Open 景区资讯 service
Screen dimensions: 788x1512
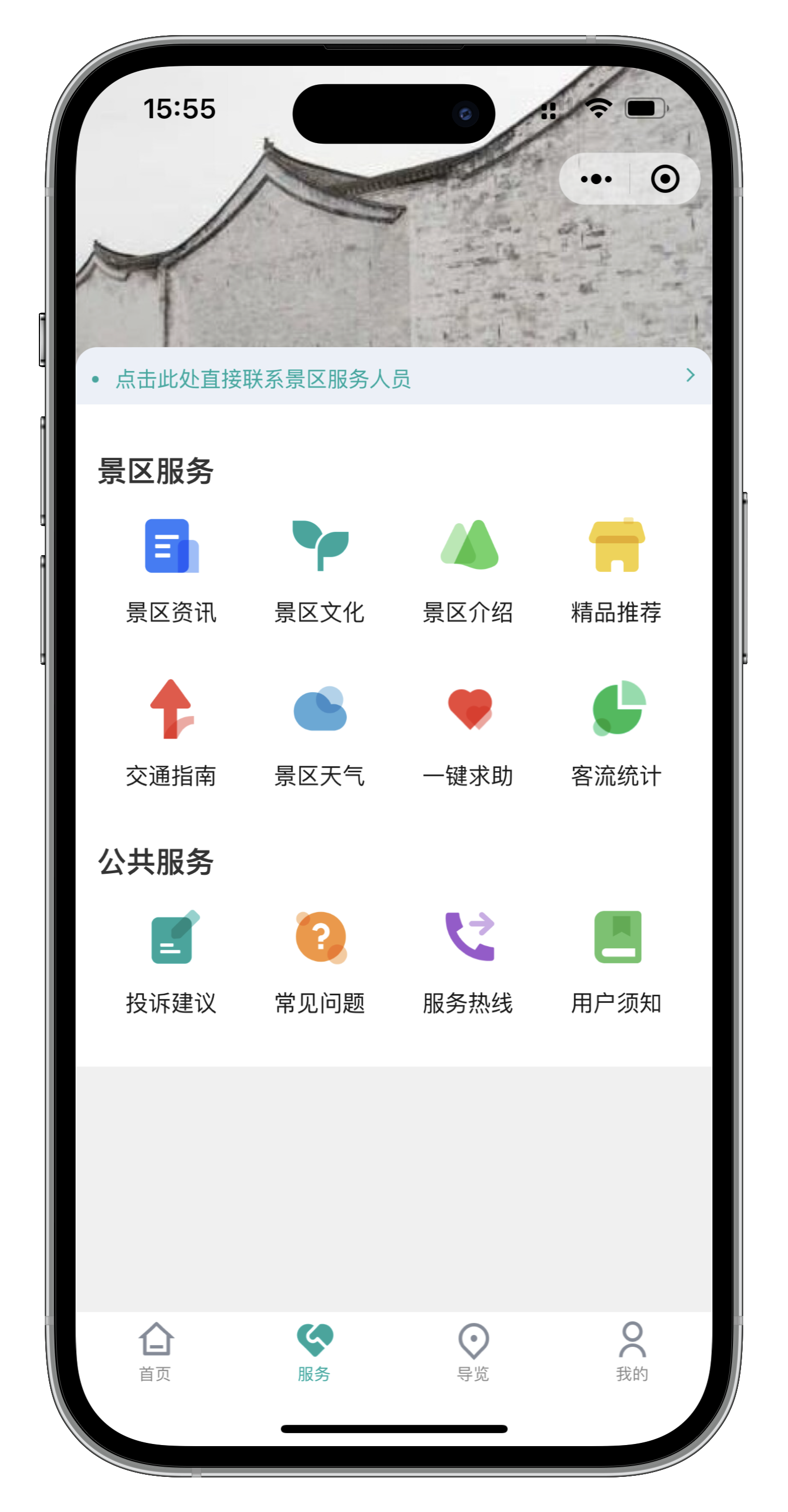(171, 568)
